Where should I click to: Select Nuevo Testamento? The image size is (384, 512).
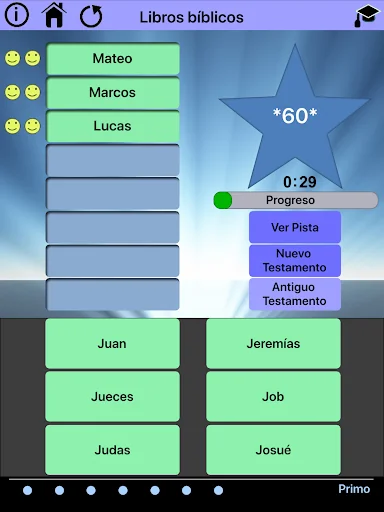pos(295,261)
